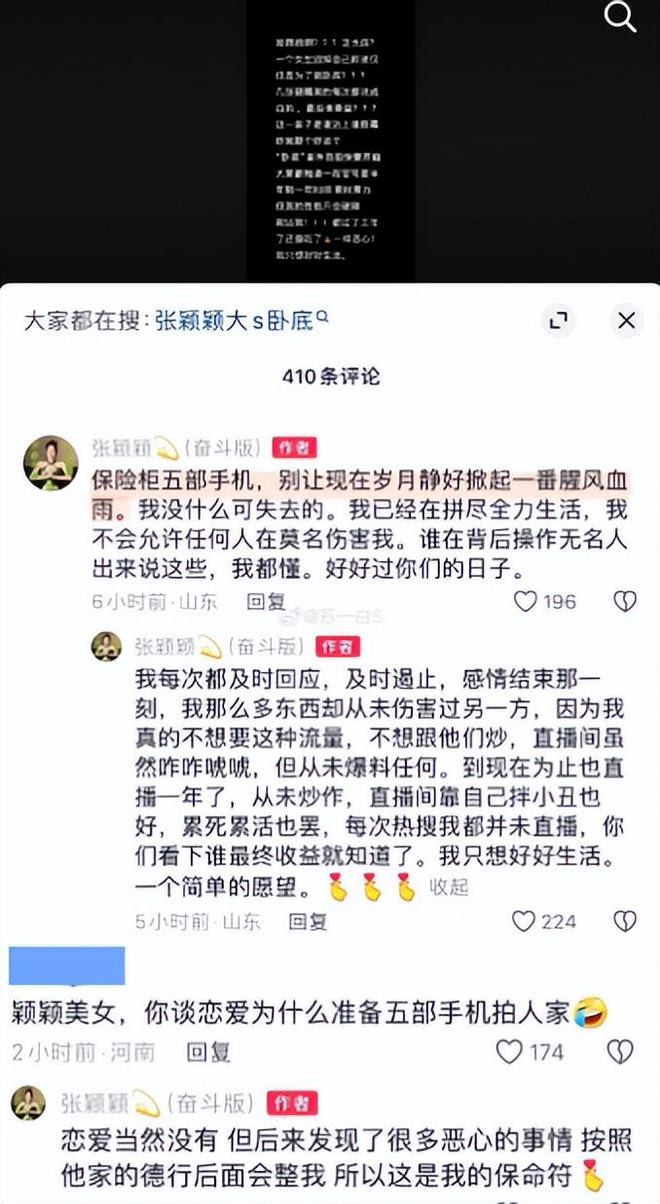The height and width of the screenshot is (1204, 660).
Task: Collapse the reply thread via 收起
Action: tap(449, 886)
